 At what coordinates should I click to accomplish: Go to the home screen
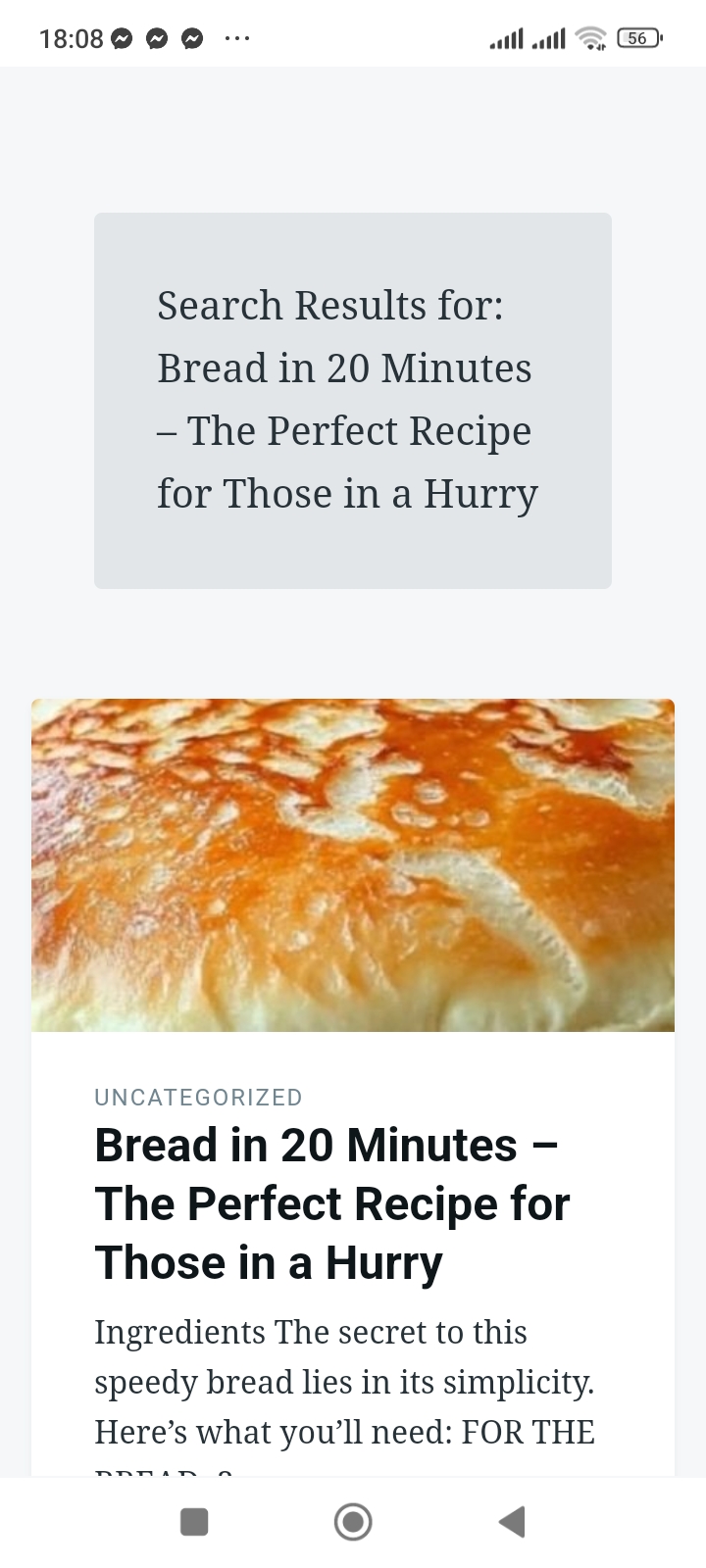pos(353,1522)
